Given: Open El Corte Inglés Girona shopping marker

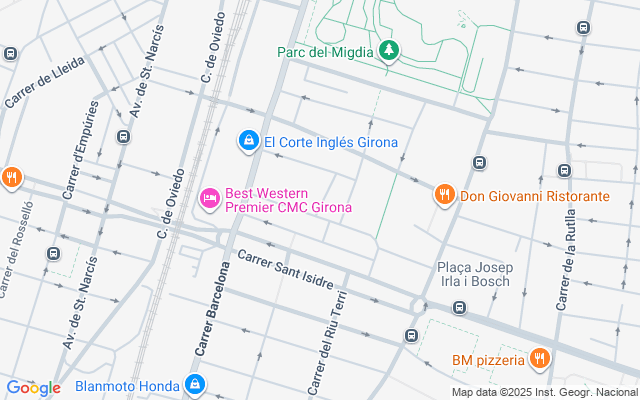Looking at the screenshot, I should pyautogui.click(x=247, y=143).
